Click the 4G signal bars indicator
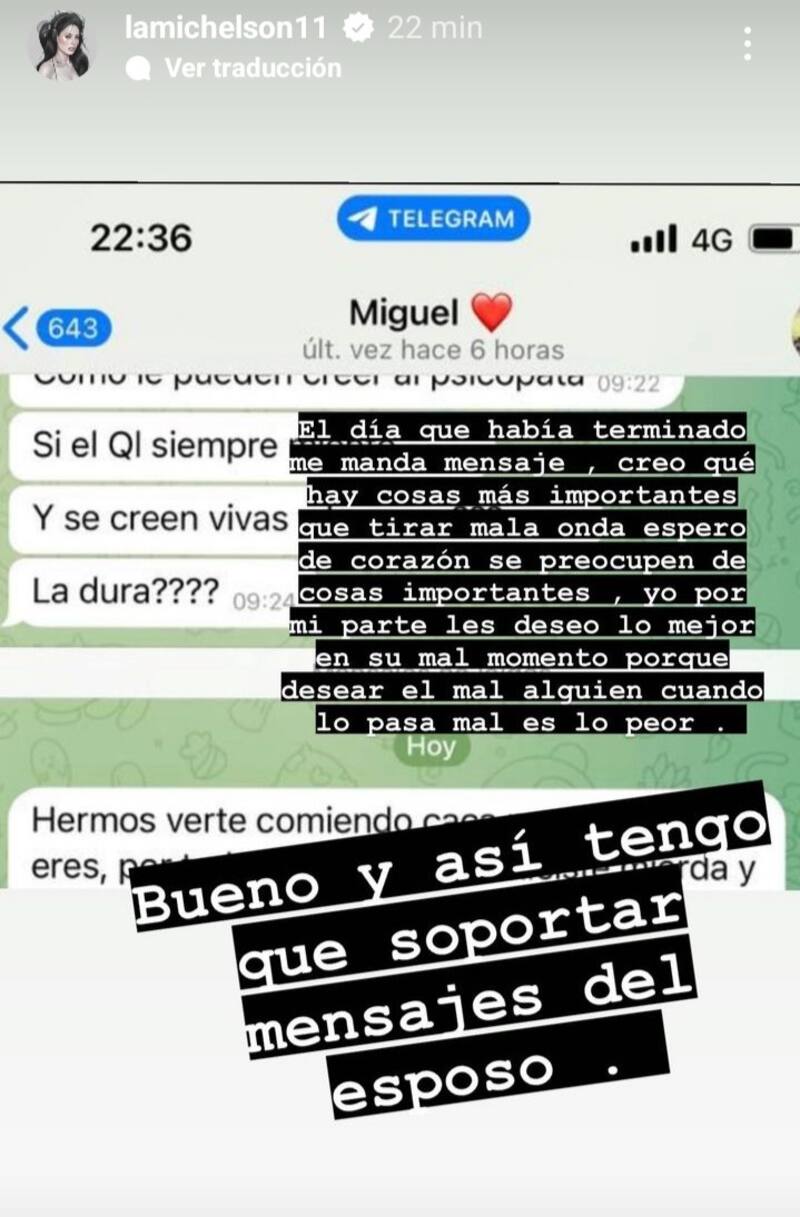The width and height of the screenshot is (800, 1217). pyautogui.click(x=655, y=238)
